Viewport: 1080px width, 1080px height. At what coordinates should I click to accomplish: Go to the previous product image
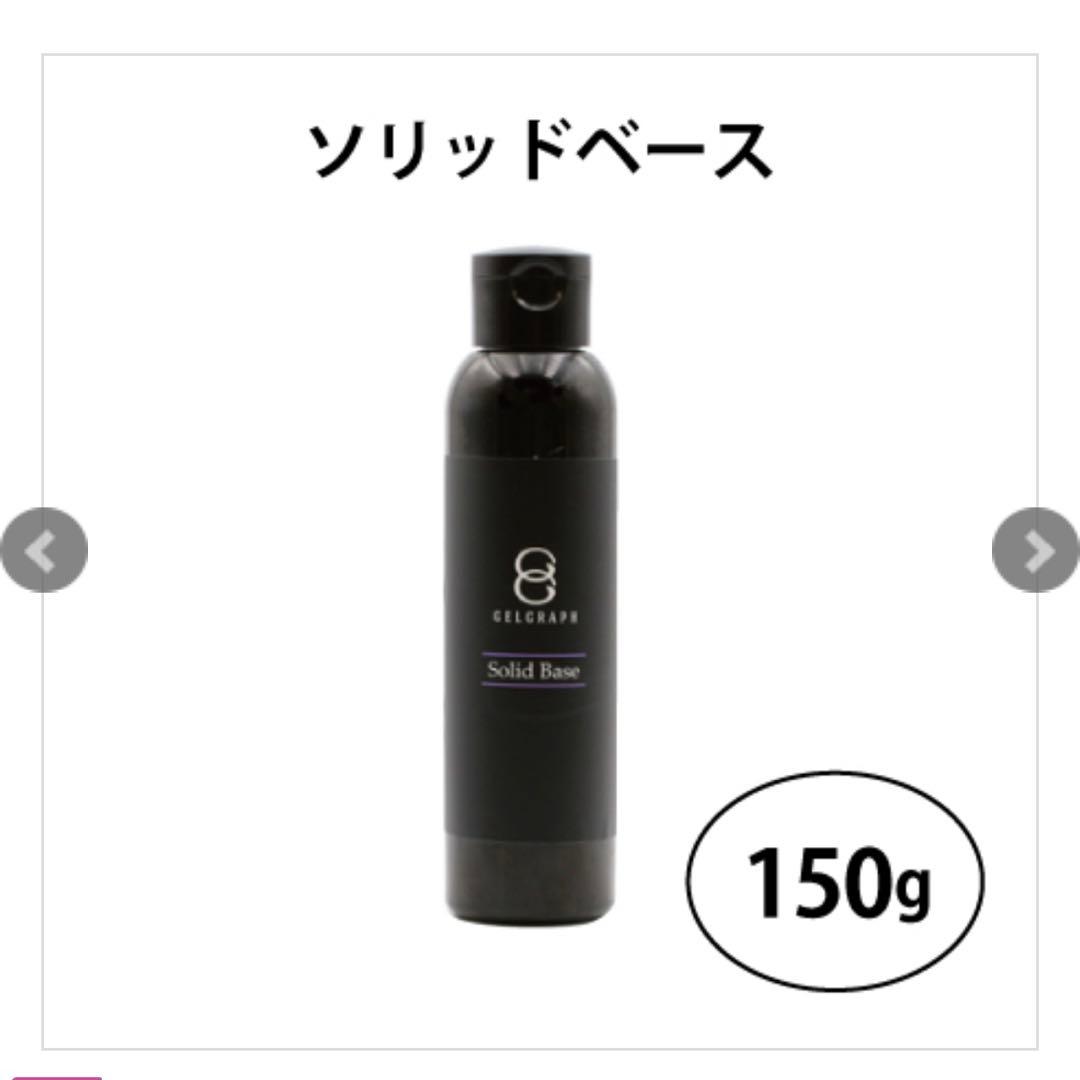(x=43, y=551)
